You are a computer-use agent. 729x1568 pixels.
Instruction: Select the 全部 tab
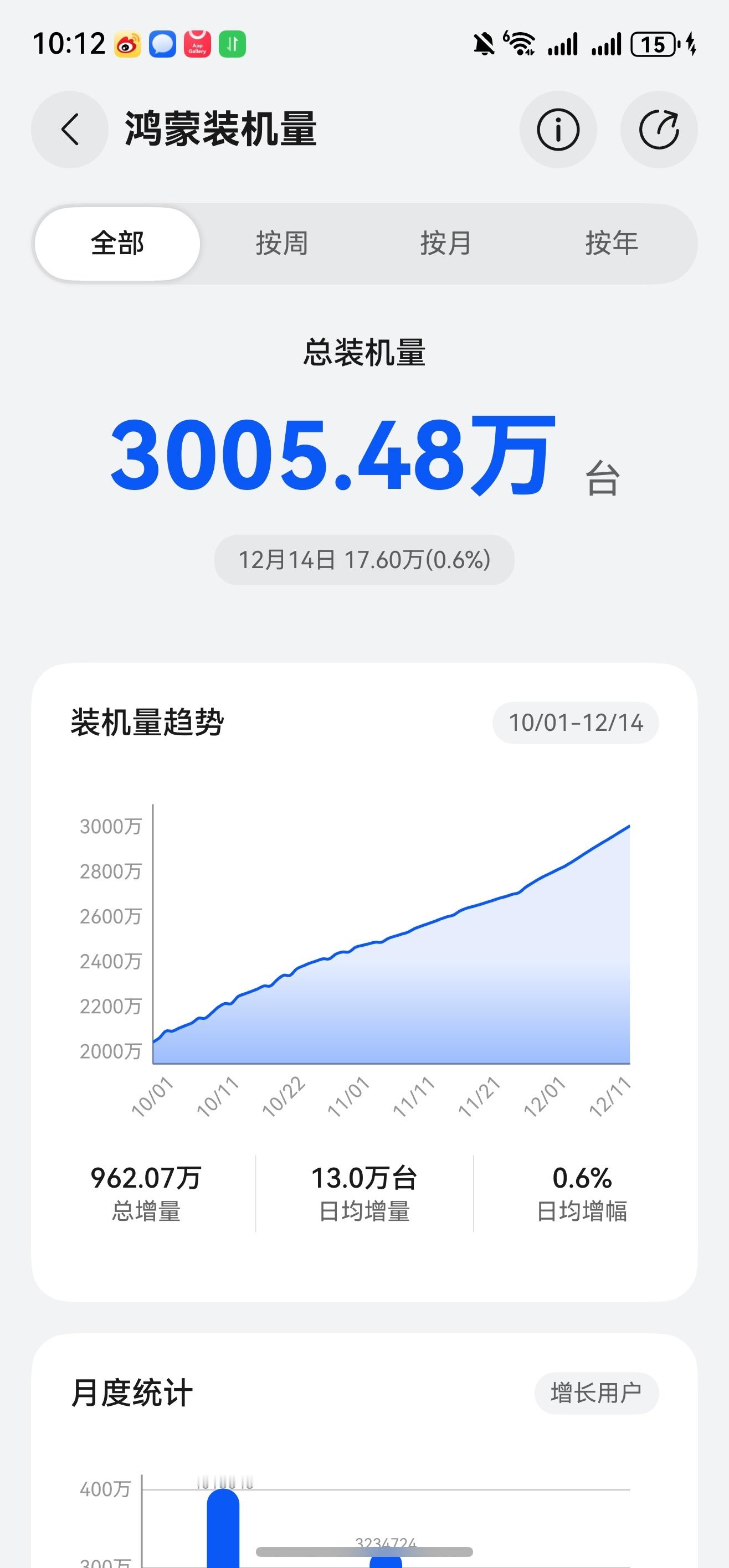[x=117, y=243]
